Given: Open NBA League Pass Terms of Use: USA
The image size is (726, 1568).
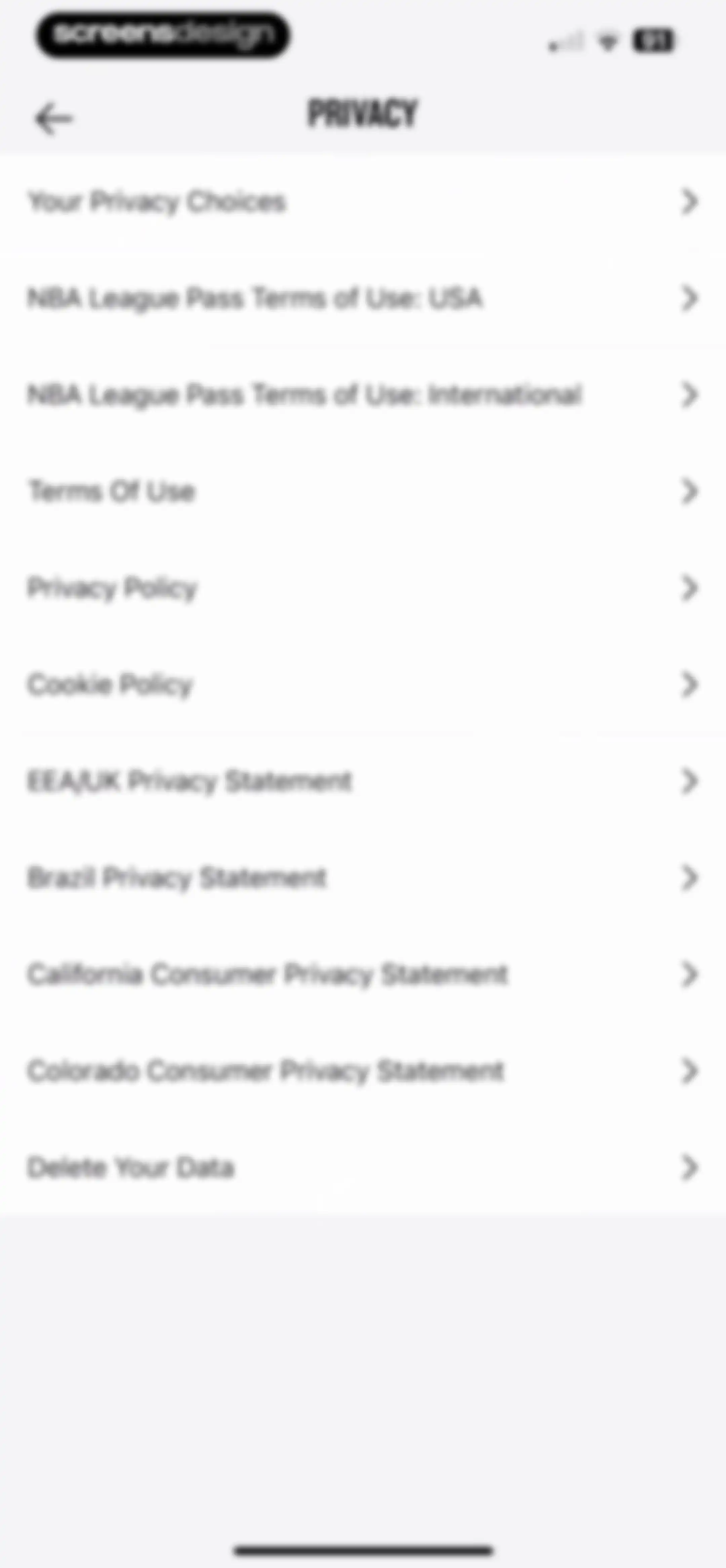Looking at the screenshot, I should click(x=363, y=298).
